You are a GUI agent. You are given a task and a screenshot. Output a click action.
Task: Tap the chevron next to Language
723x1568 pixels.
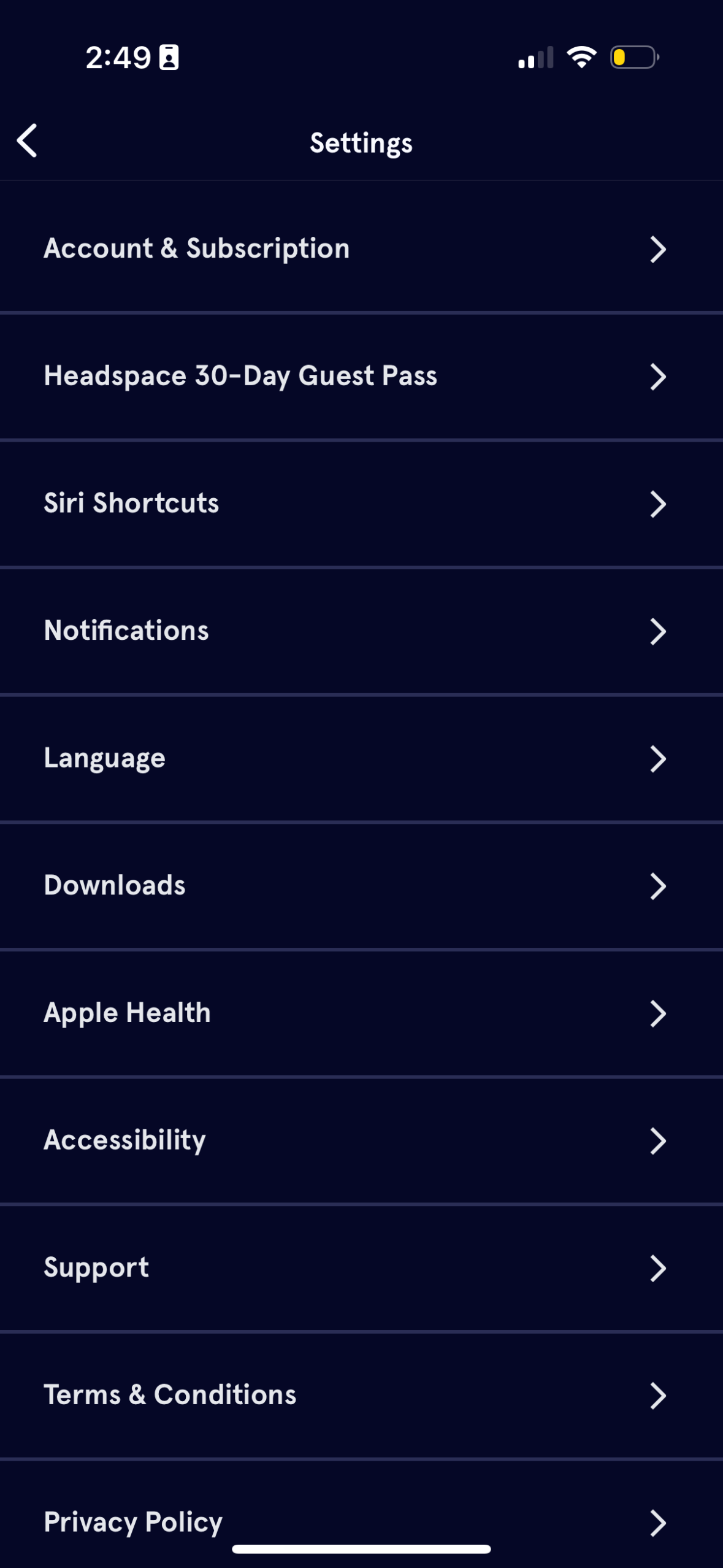pos(658,758)
